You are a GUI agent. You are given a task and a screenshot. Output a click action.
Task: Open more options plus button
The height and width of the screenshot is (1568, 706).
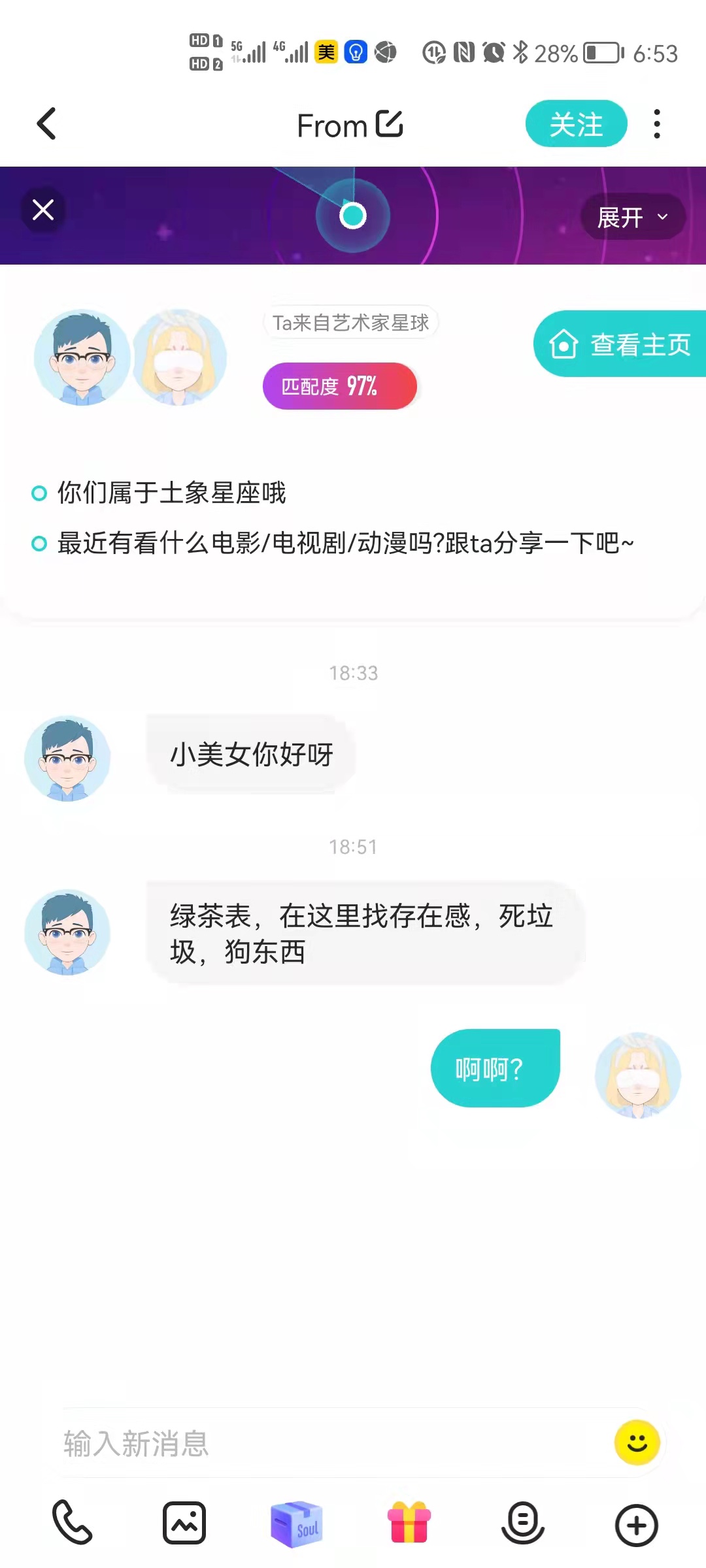[x=636, y=1526]
